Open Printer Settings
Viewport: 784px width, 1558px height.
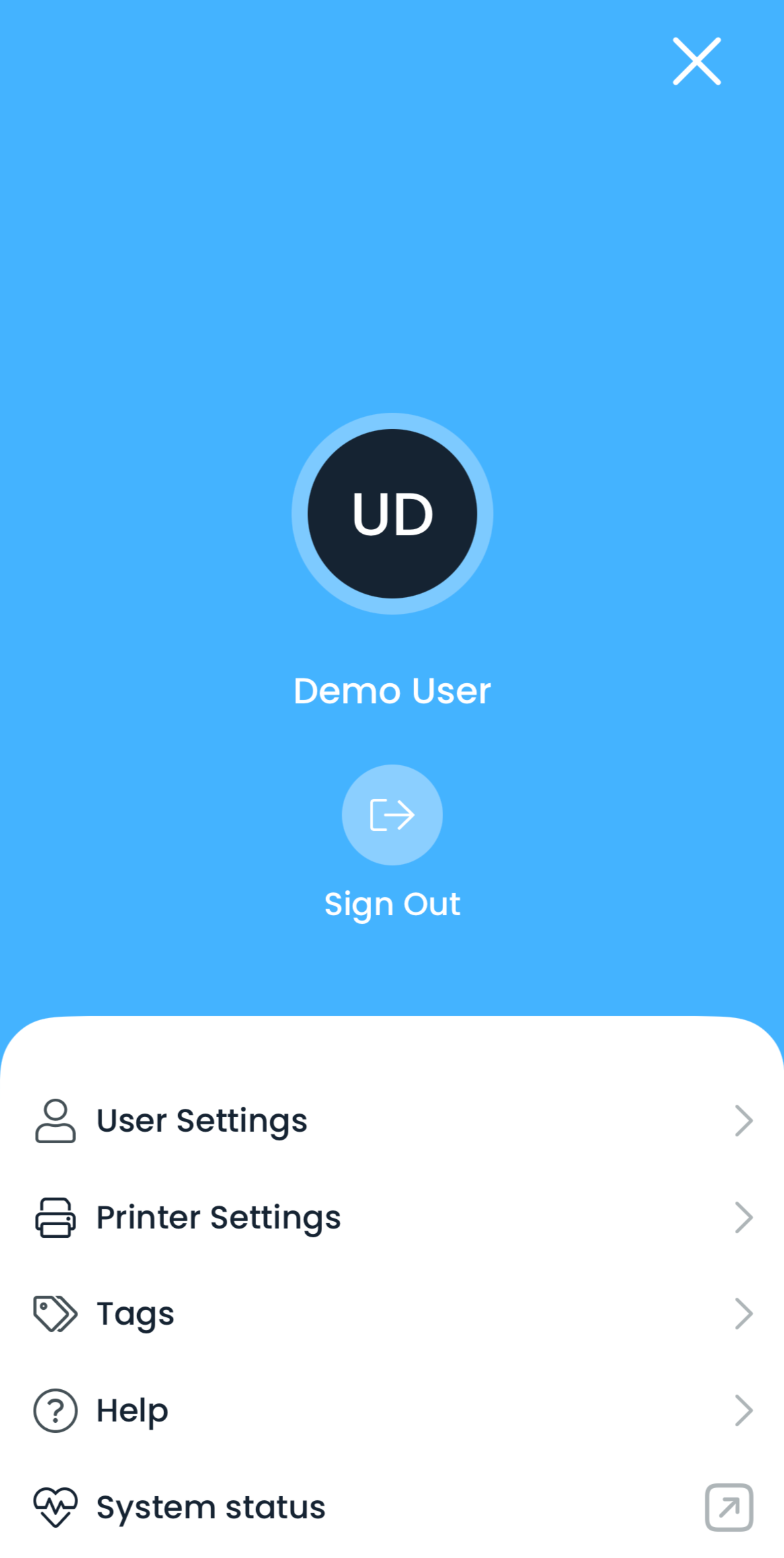point(392,1217)
